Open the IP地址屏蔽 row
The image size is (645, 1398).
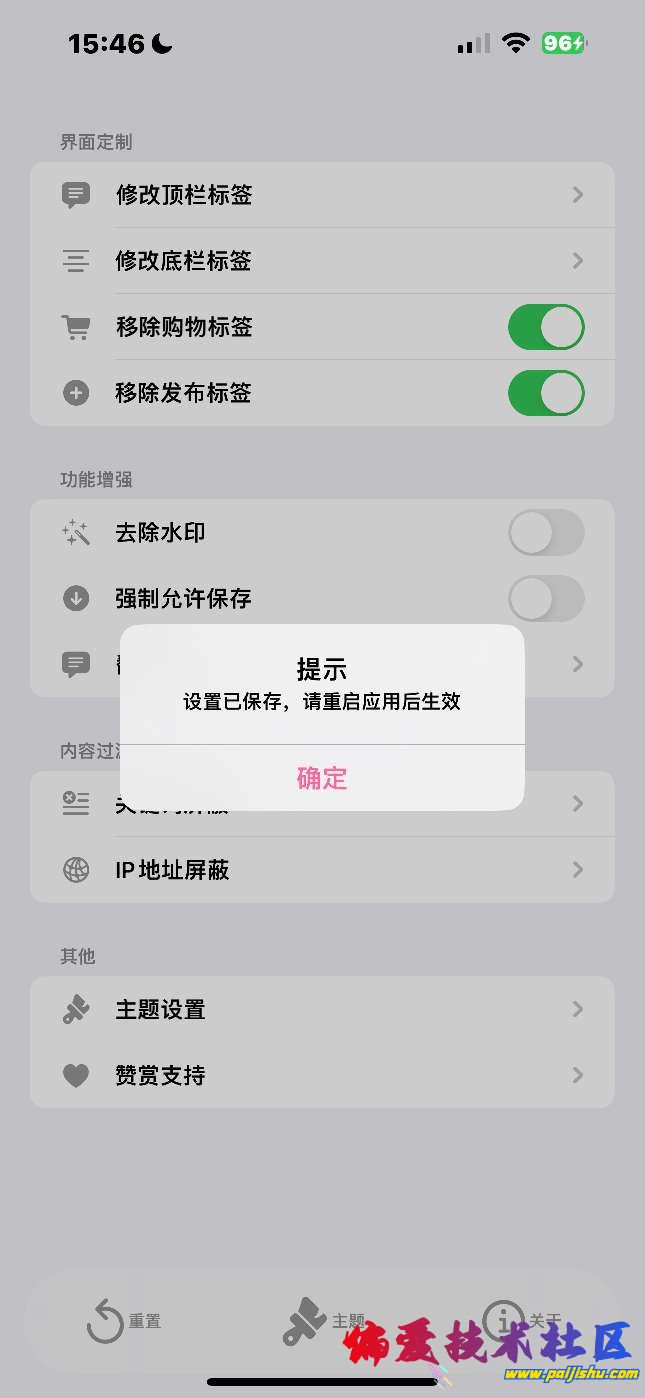click(322, 870)
